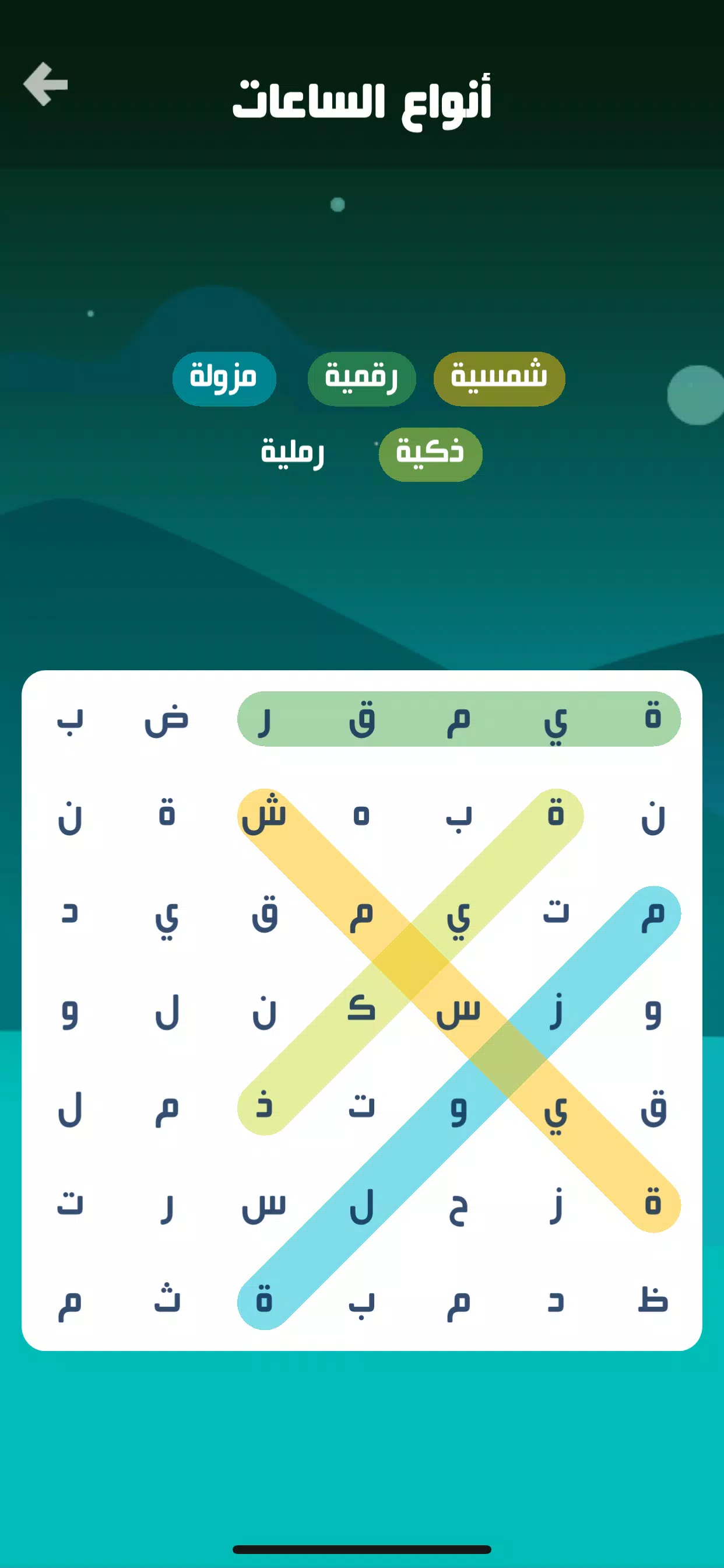Tap the letter ه in the grid
Screen dimensions: 724x1568
click(x=361, y=815)
